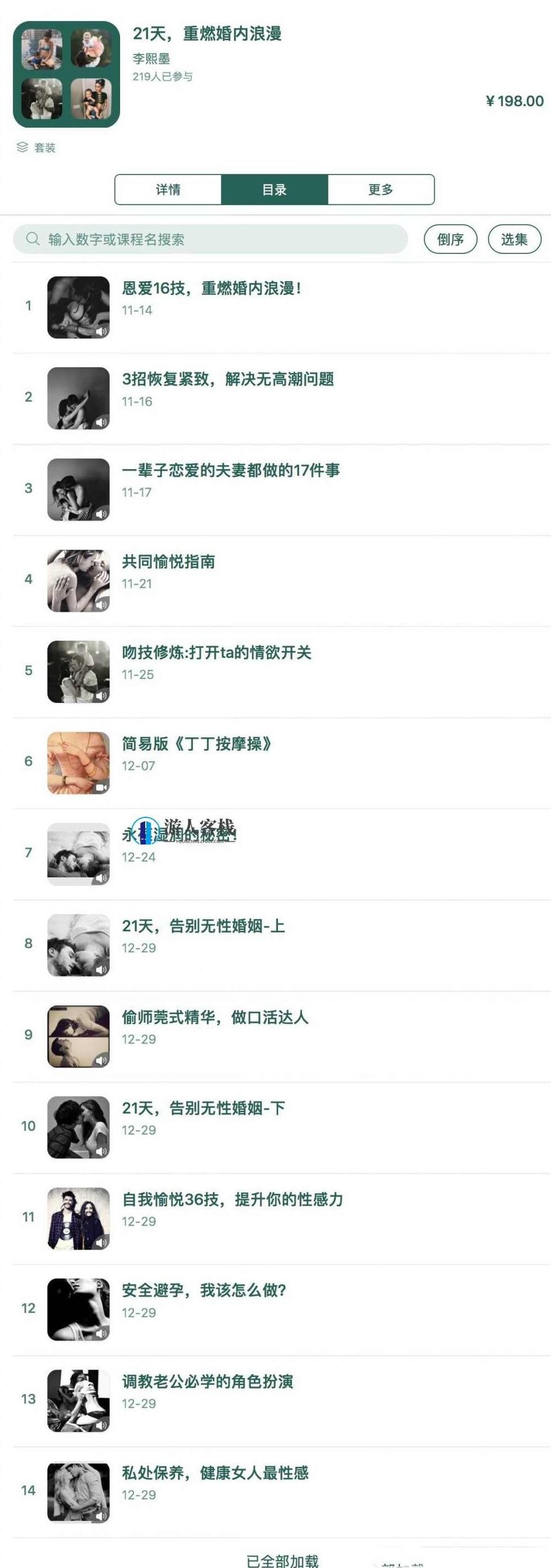The width and height of the screenshot is (551, 1568).
Task: Open episode 21天，告别无性婚姻-上
Action: coord(204,926)
